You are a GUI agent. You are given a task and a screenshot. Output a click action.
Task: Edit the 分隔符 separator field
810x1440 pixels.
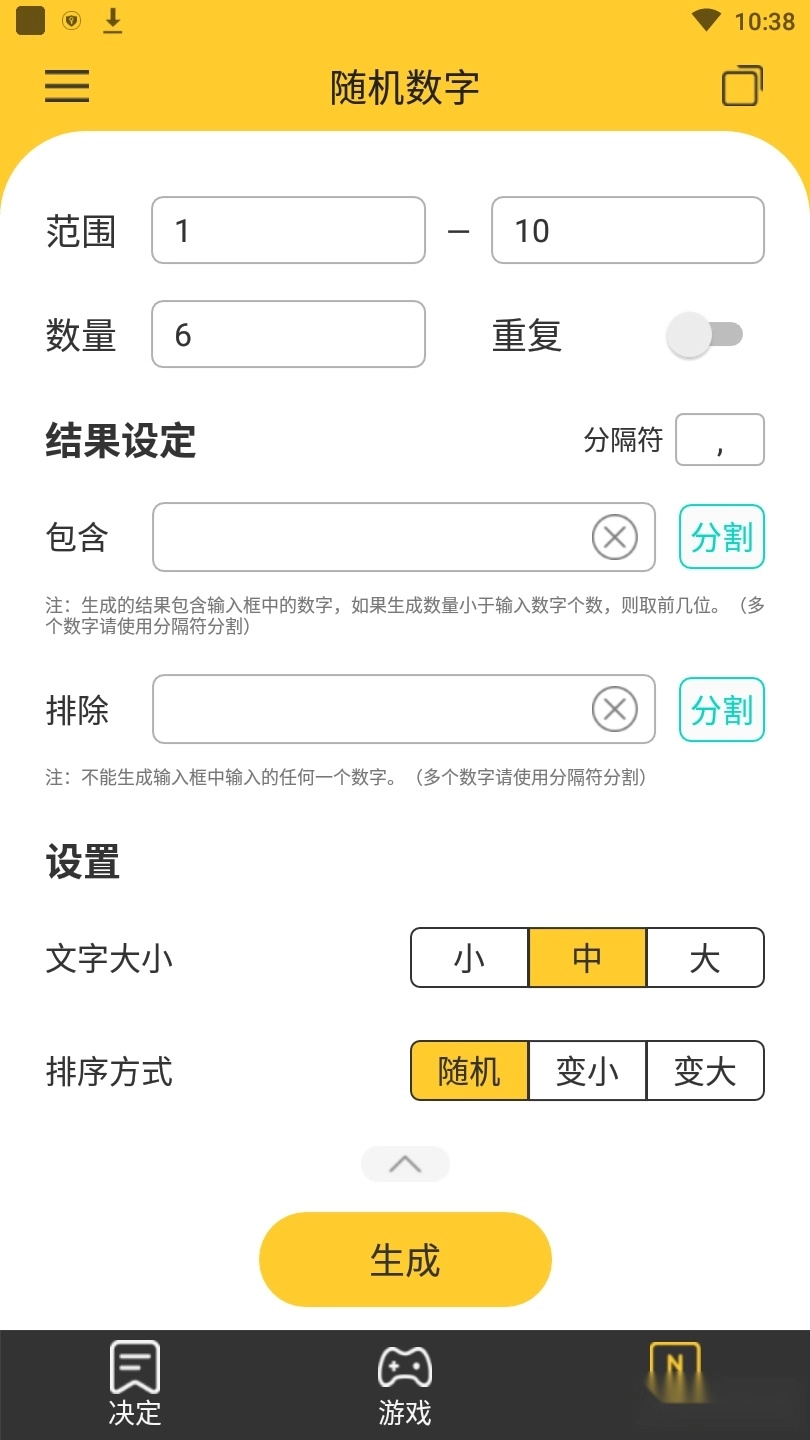coord(719,439)
